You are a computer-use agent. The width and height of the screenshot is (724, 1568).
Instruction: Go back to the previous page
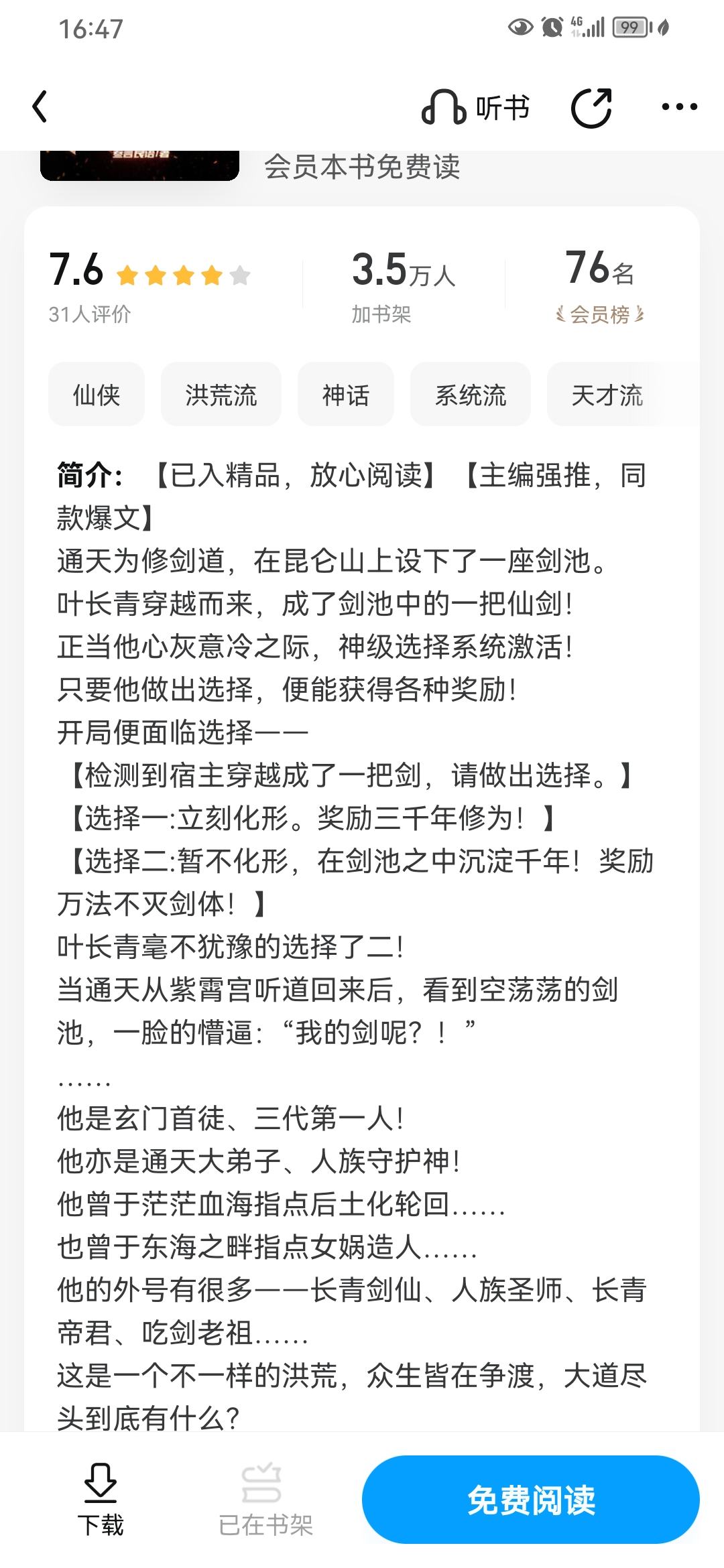[x=40, y=107]
